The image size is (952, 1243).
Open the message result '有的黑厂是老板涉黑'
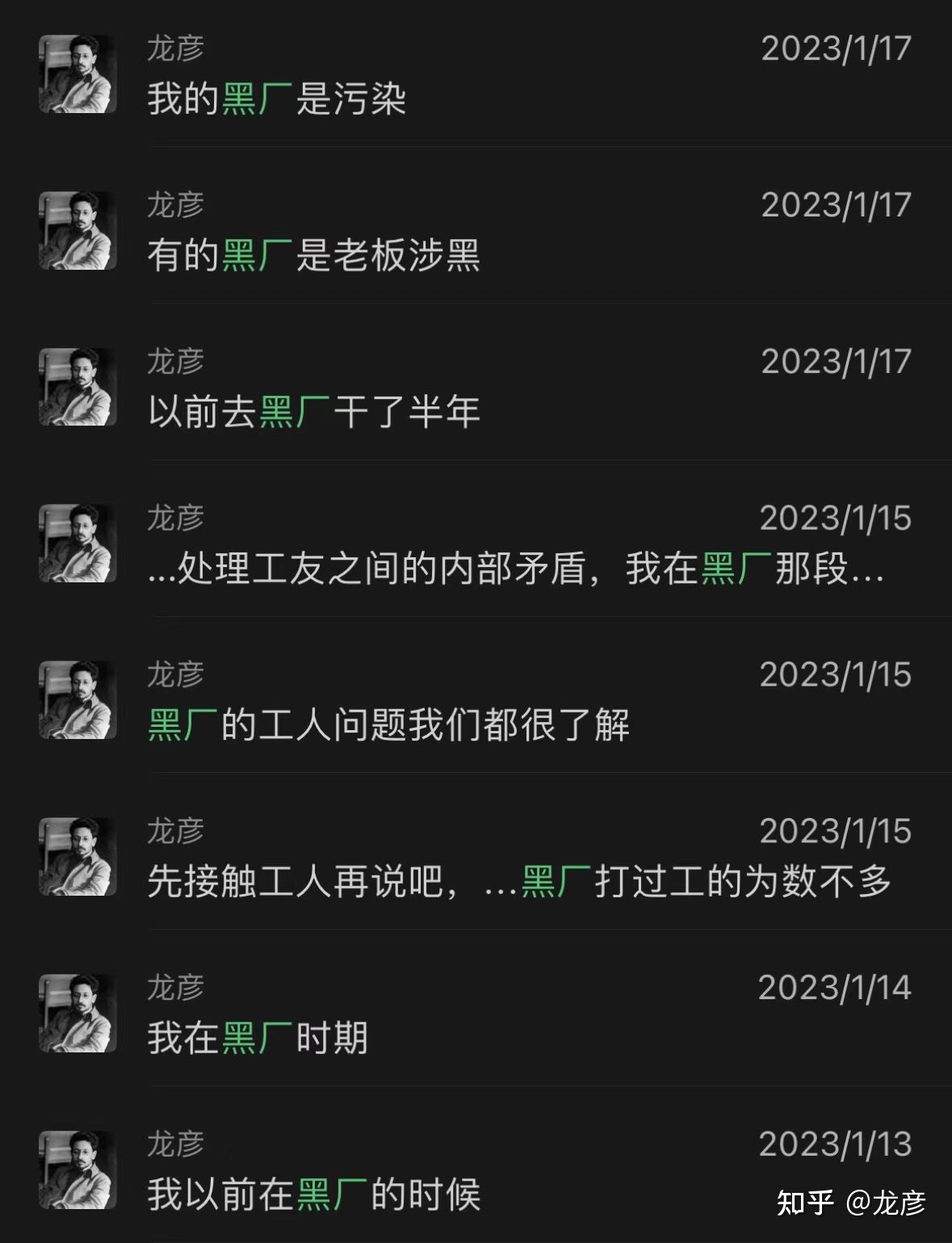pos(313,256)
